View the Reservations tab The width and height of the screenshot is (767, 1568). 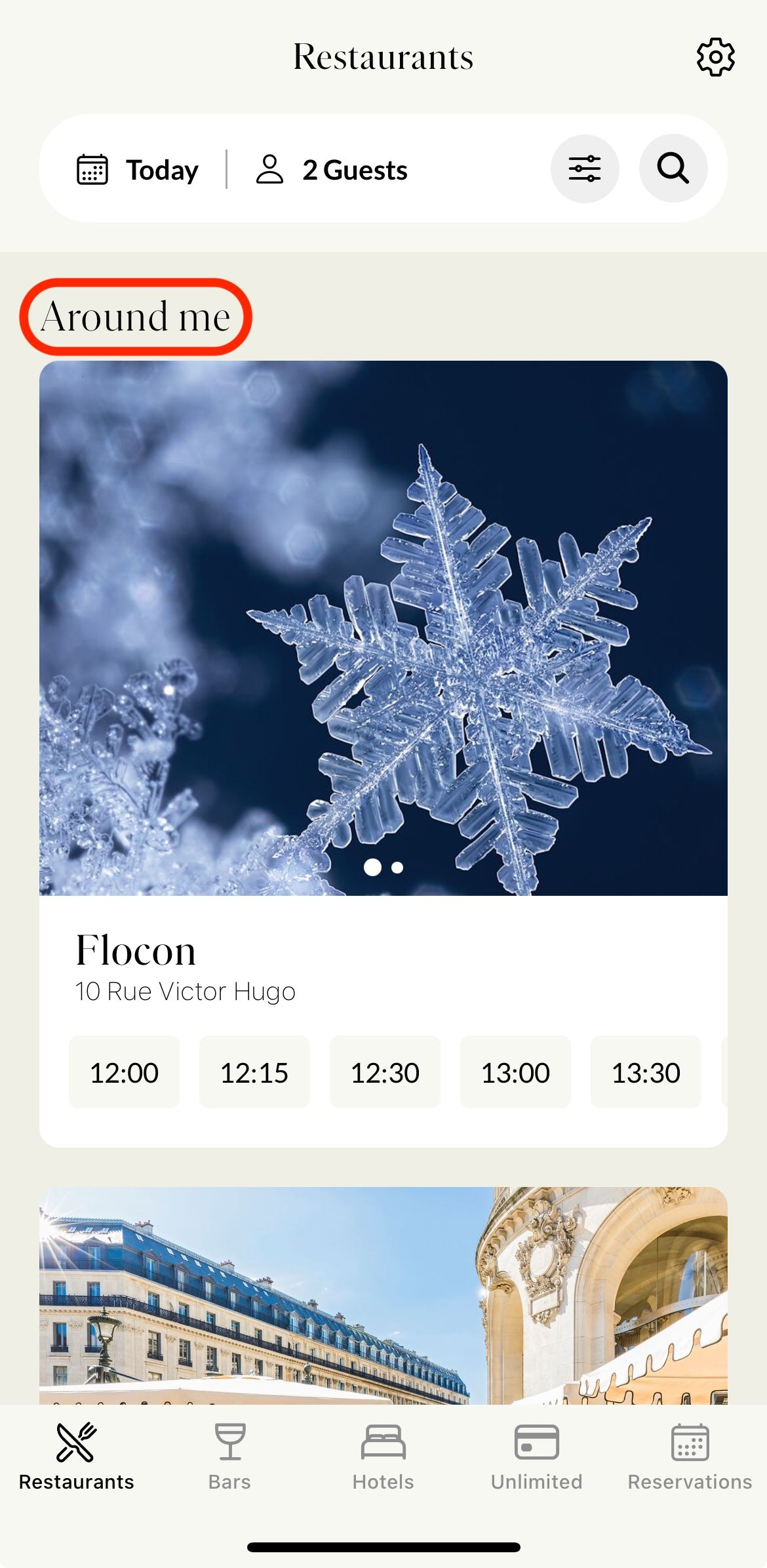click(x=690, y=1456)
